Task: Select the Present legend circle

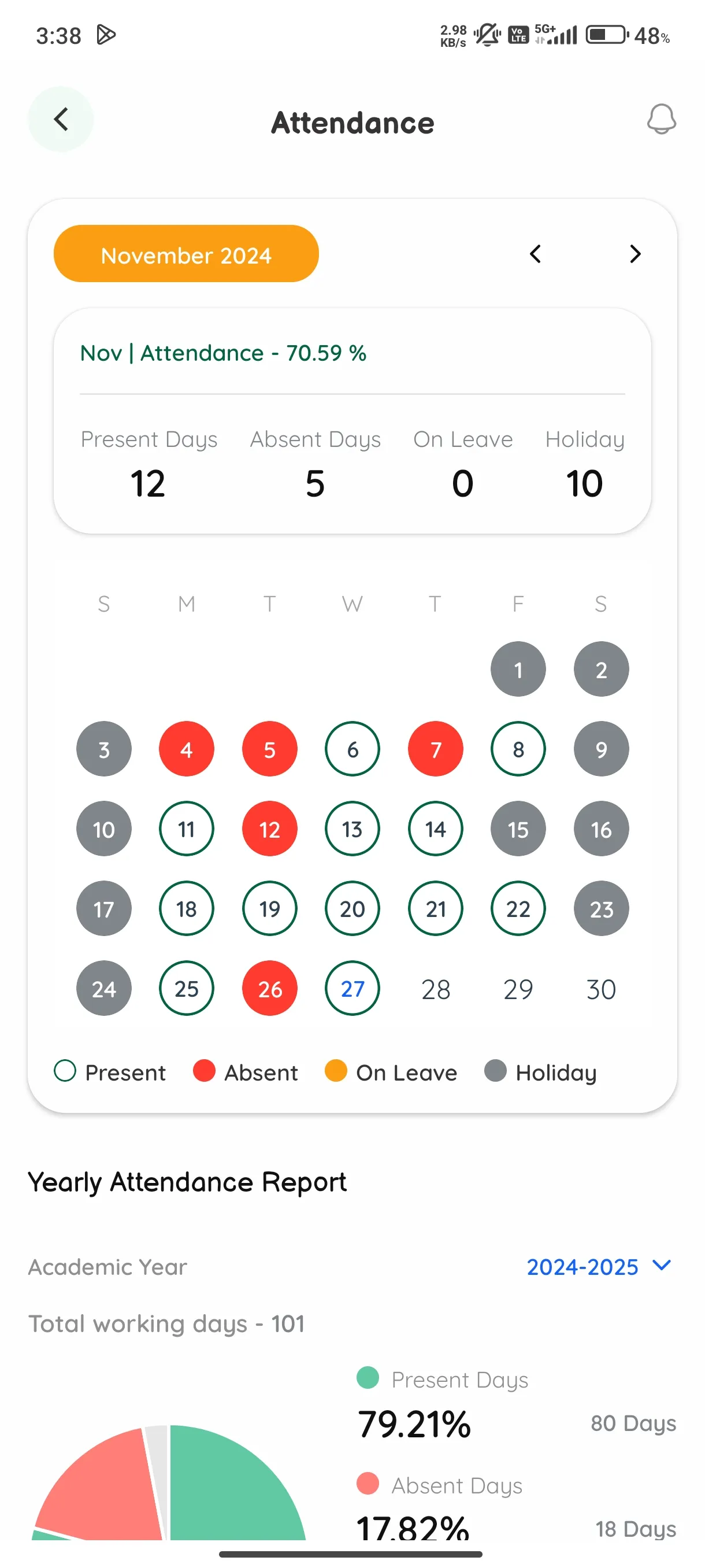Action: point(64,1072)
